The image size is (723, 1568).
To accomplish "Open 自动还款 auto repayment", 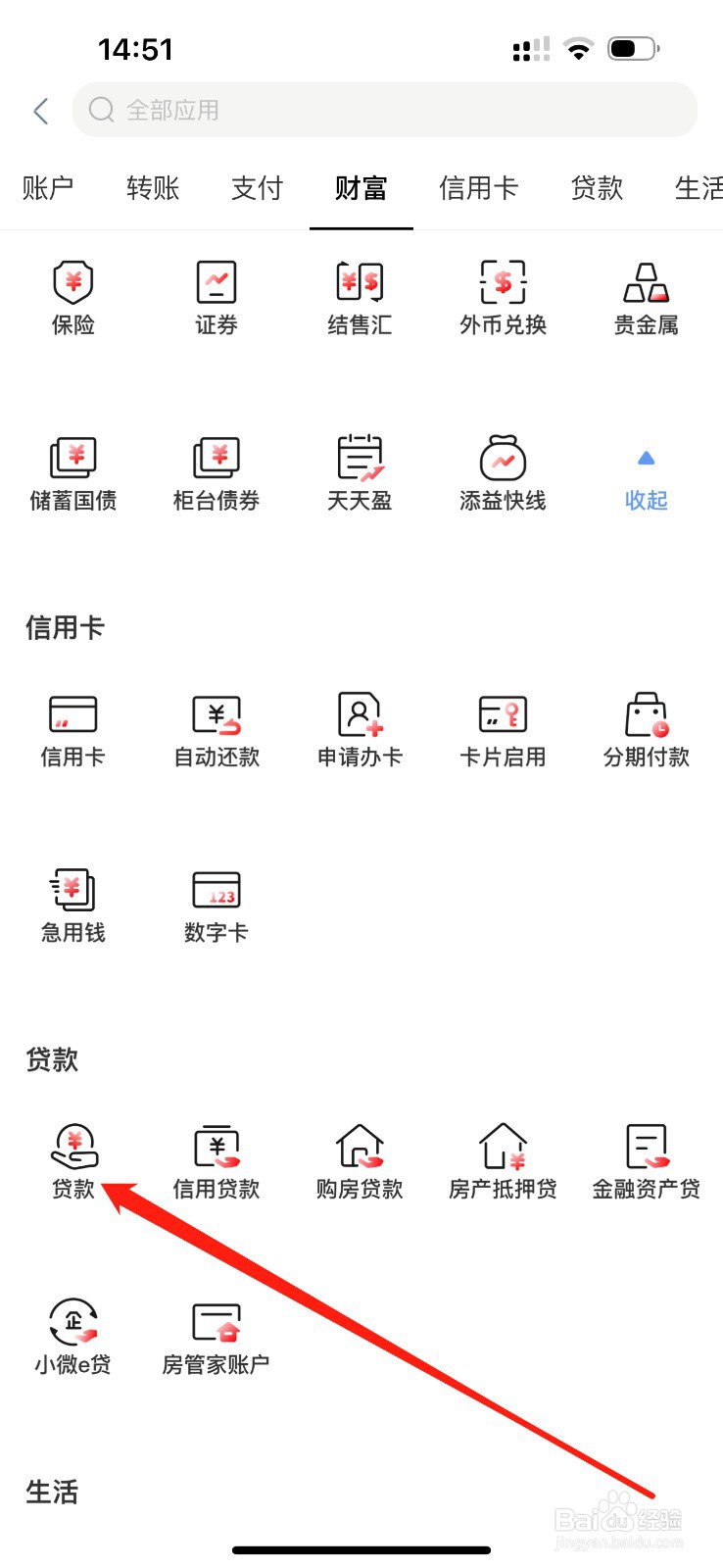I will tap(217, 730).
